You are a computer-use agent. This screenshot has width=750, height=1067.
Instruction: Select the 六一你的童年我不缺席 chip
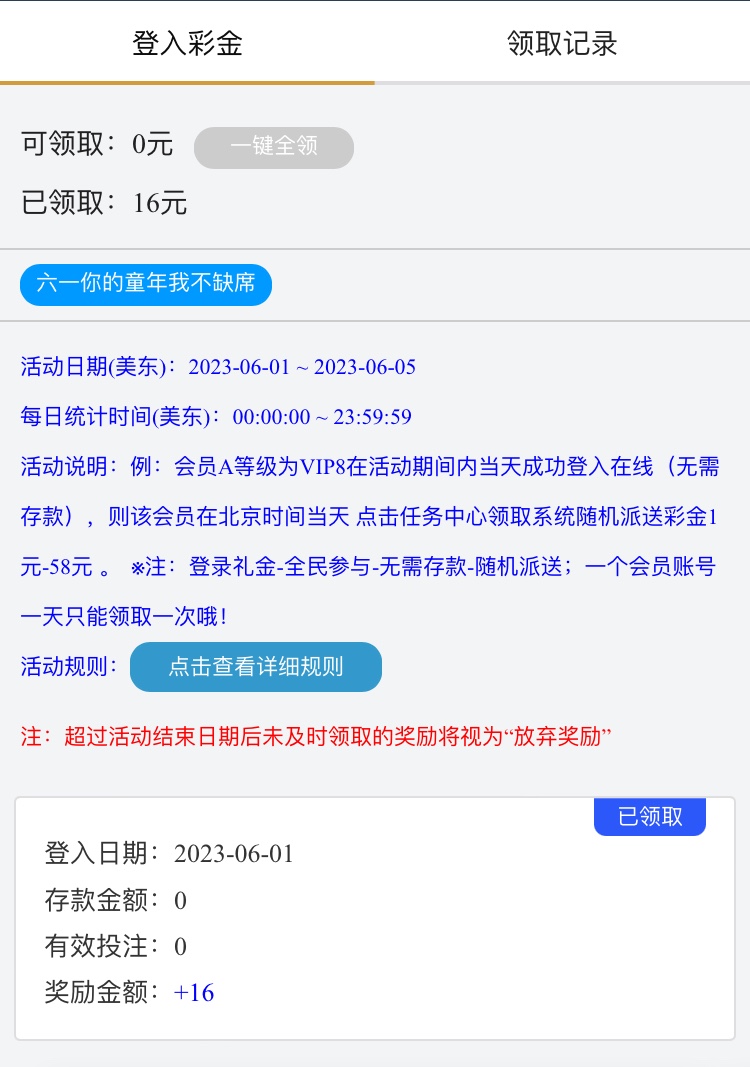(x=146, y=284)
